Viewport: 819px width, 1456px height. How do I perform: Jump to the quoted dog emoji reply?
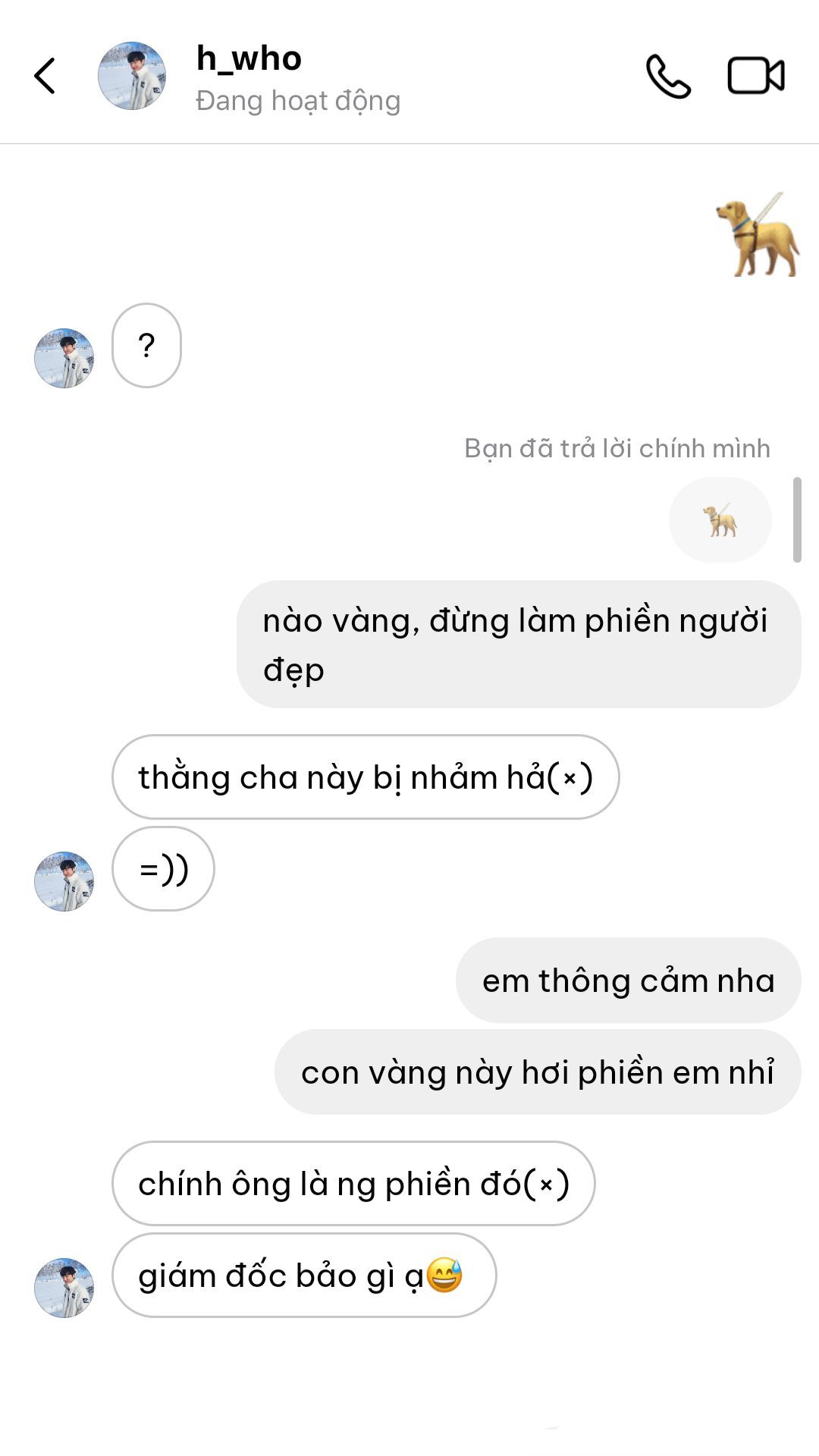[720, 520]
